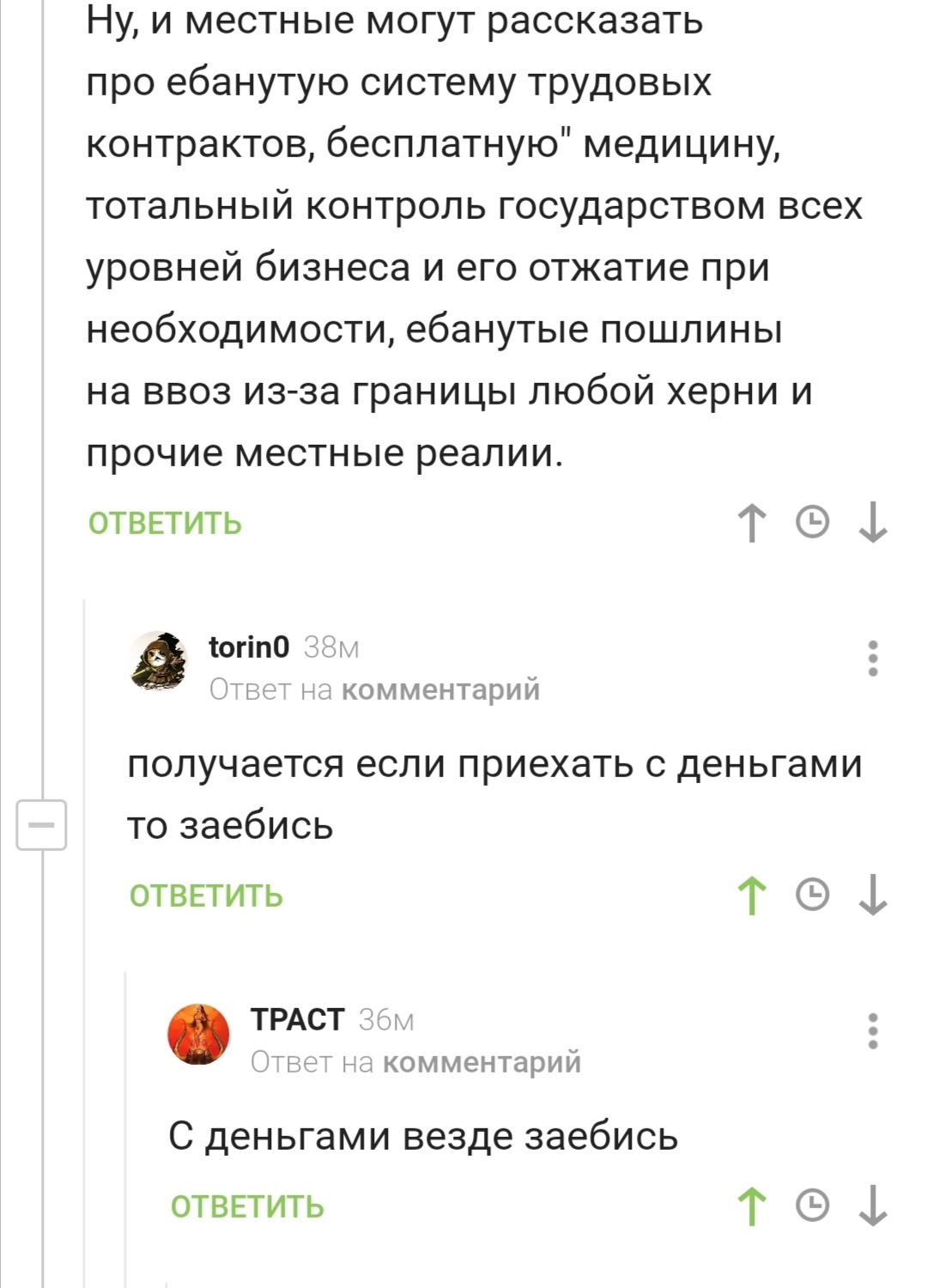Viewport: 927px width, 1288px height.
Task: Open ТРАСТ's profile avatar
Action: point(198,1034)
